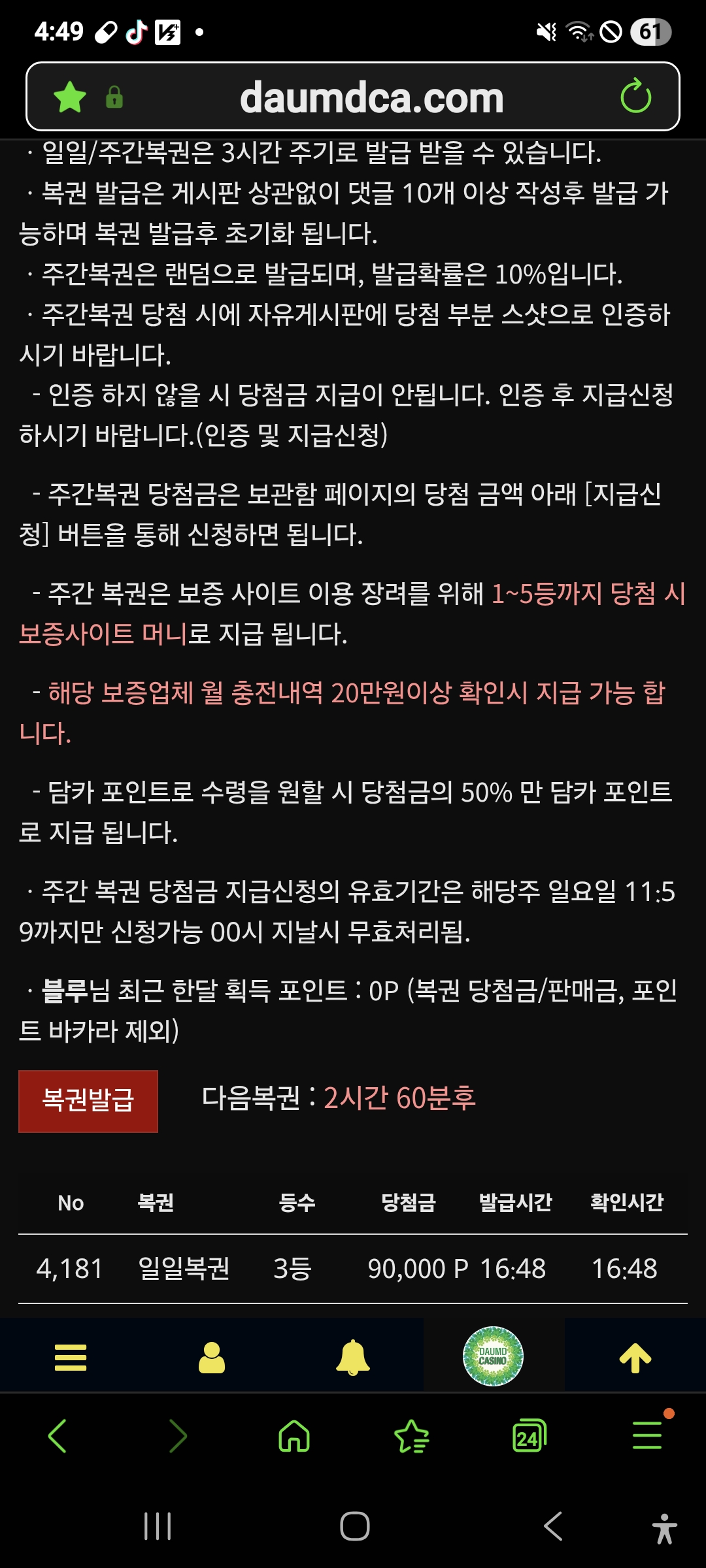Go to the browser home page

pos(294,1436)
